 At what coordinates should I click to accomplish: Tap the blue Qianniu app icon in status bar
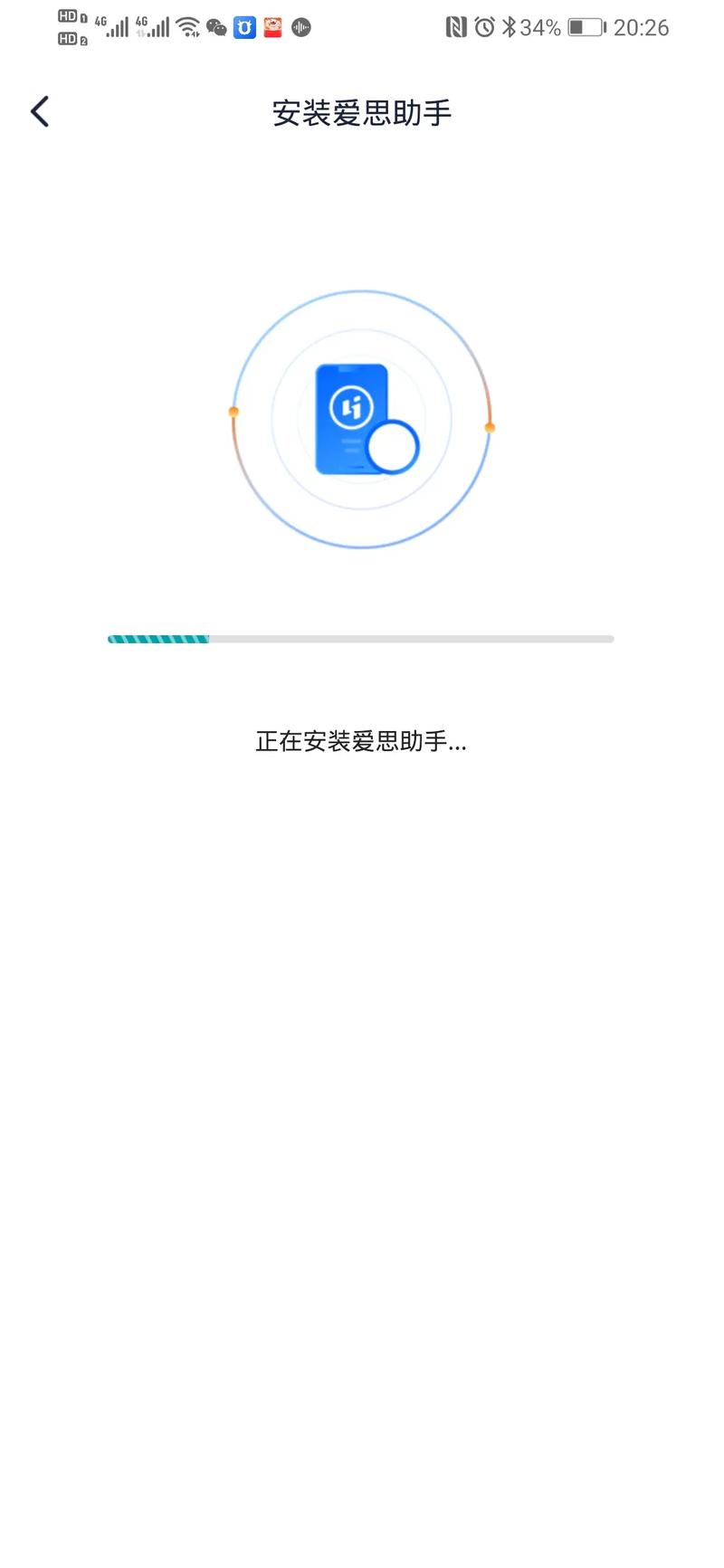coord(243,27)
